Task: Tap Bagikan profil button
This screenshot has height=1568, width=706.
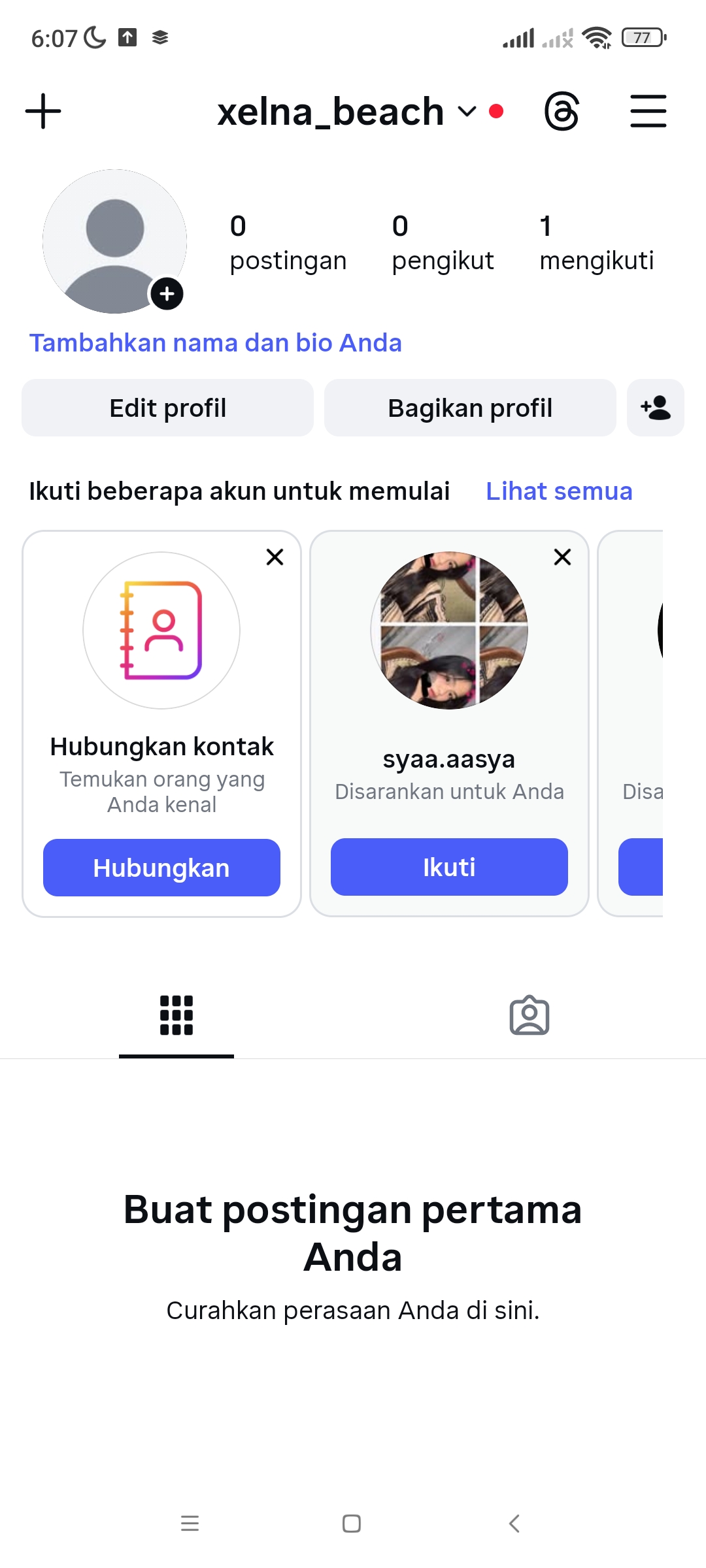Action: pos(469,408)
